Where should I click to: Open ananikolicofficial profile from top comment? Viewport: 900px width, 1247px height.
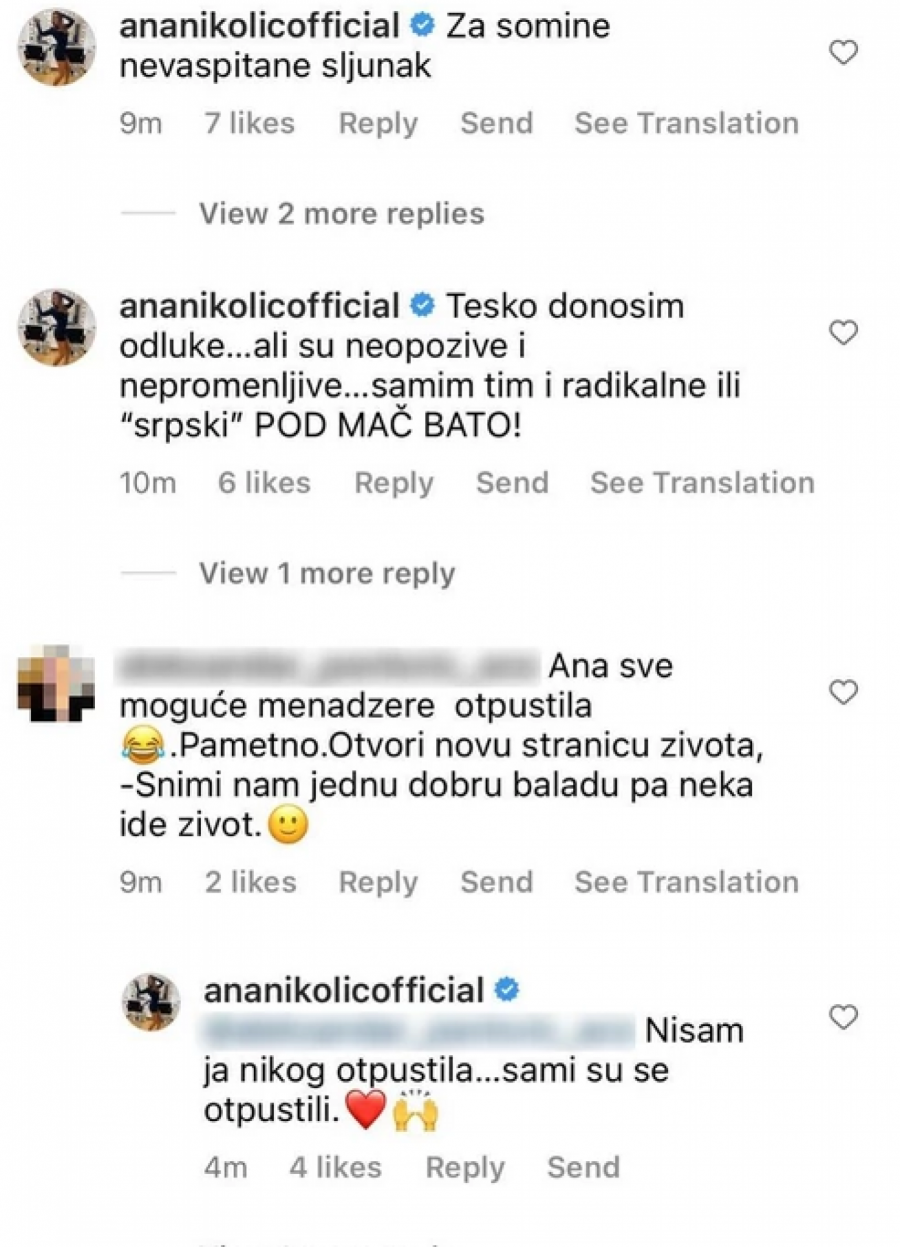[x=259, y=26]
